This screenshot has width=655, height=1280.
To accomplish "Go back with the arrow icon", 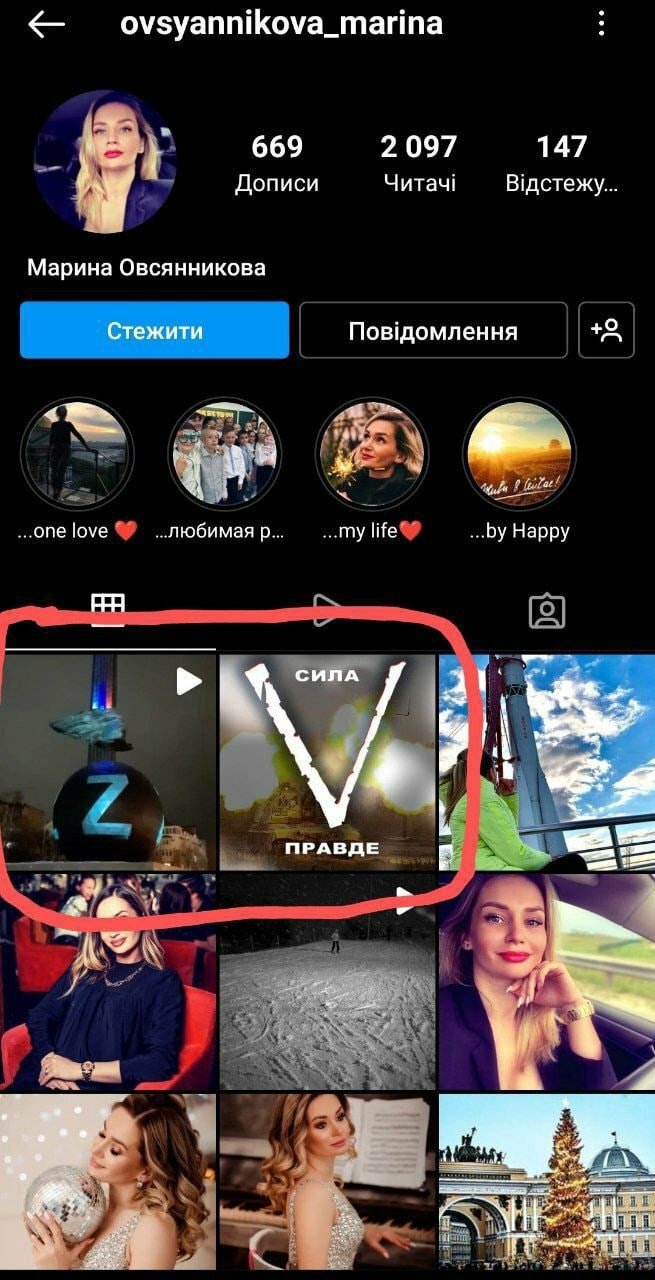I will pyautogui.click(x=46, y=25).
